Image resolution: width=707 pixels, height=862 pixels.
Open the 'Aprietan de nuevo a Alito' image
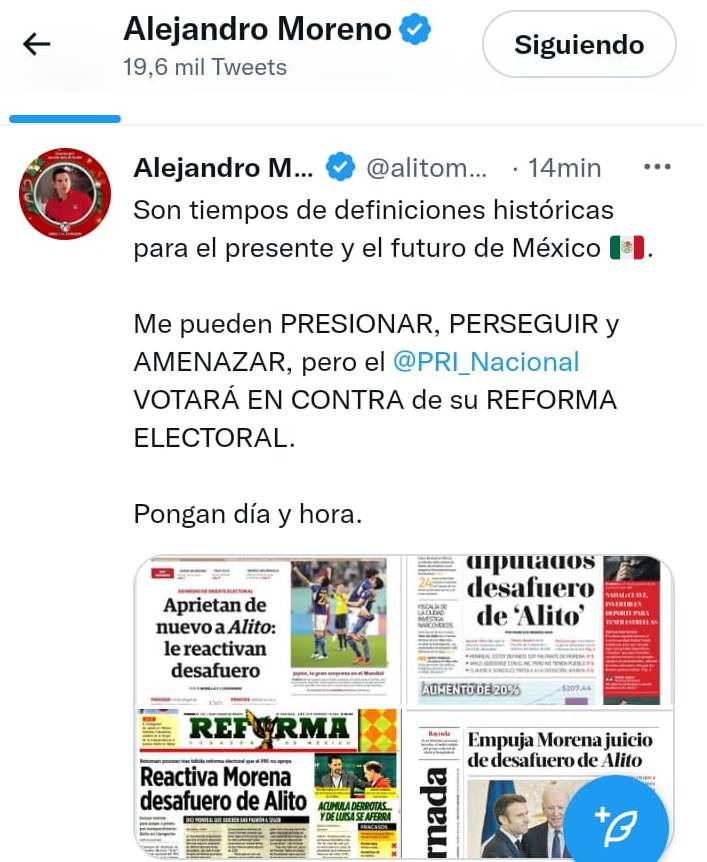point(267,629)
